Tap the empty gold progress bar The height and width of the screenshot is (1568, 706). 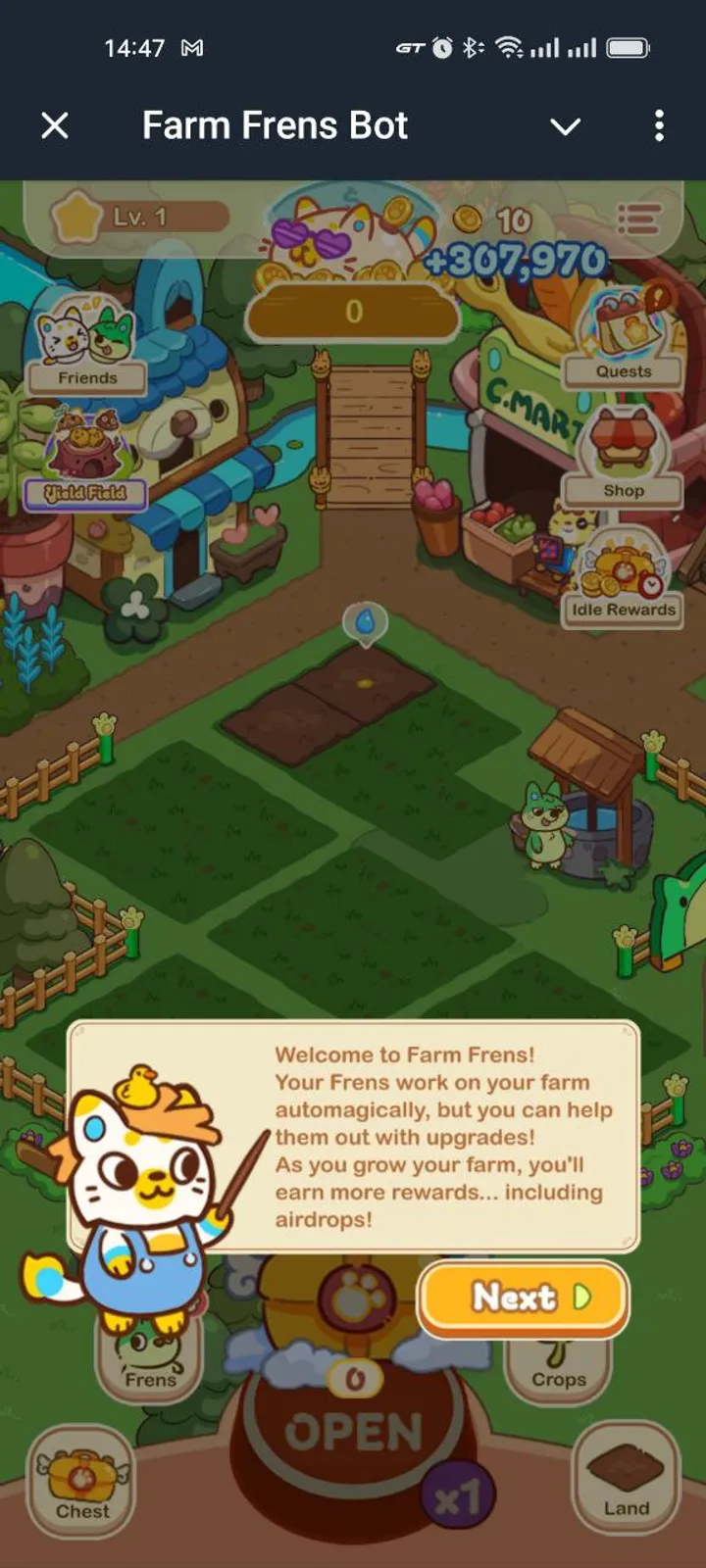[354, 314]
